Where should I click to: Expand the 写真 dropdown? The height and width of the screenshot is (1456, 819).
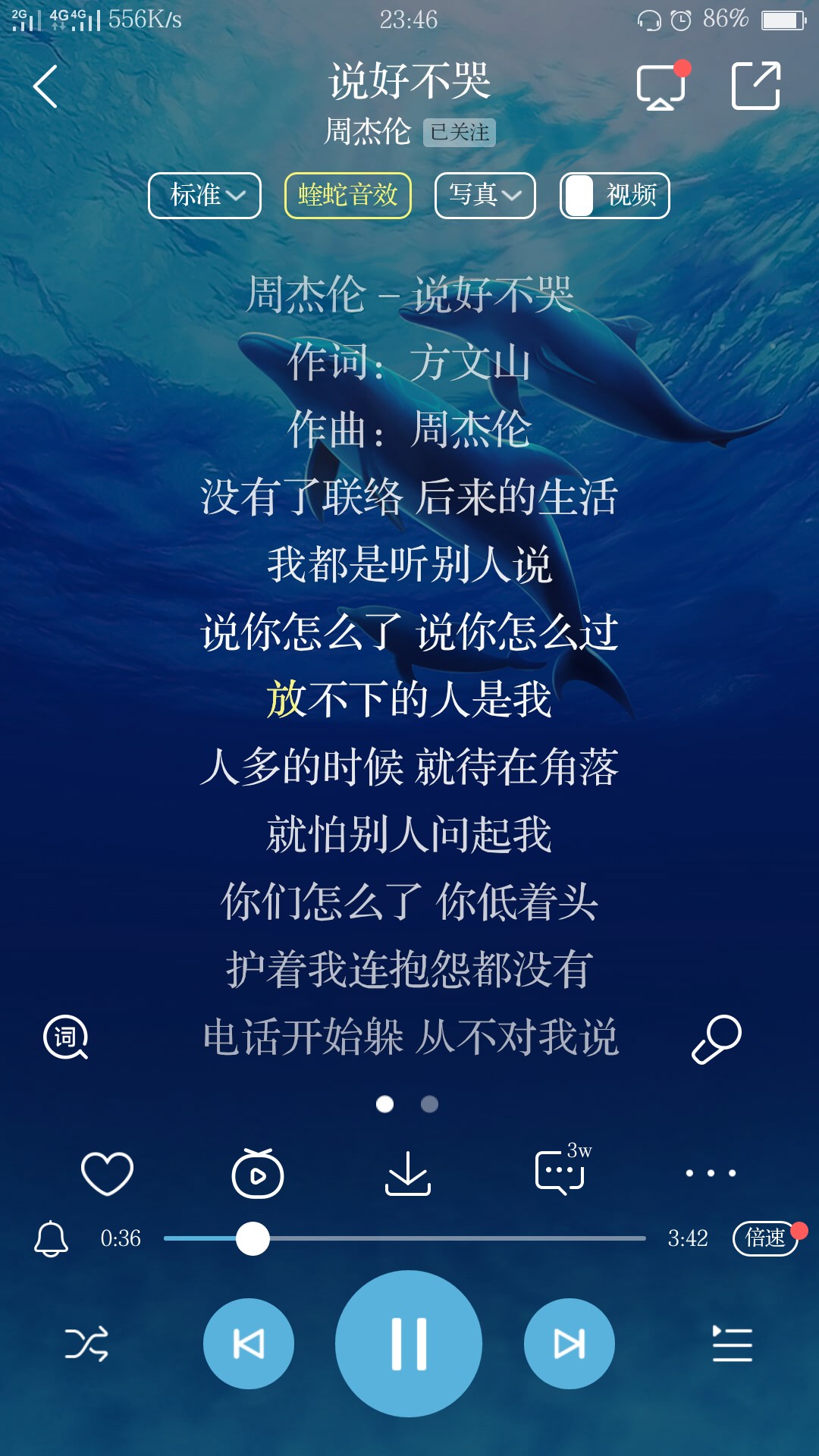point(485,196)
